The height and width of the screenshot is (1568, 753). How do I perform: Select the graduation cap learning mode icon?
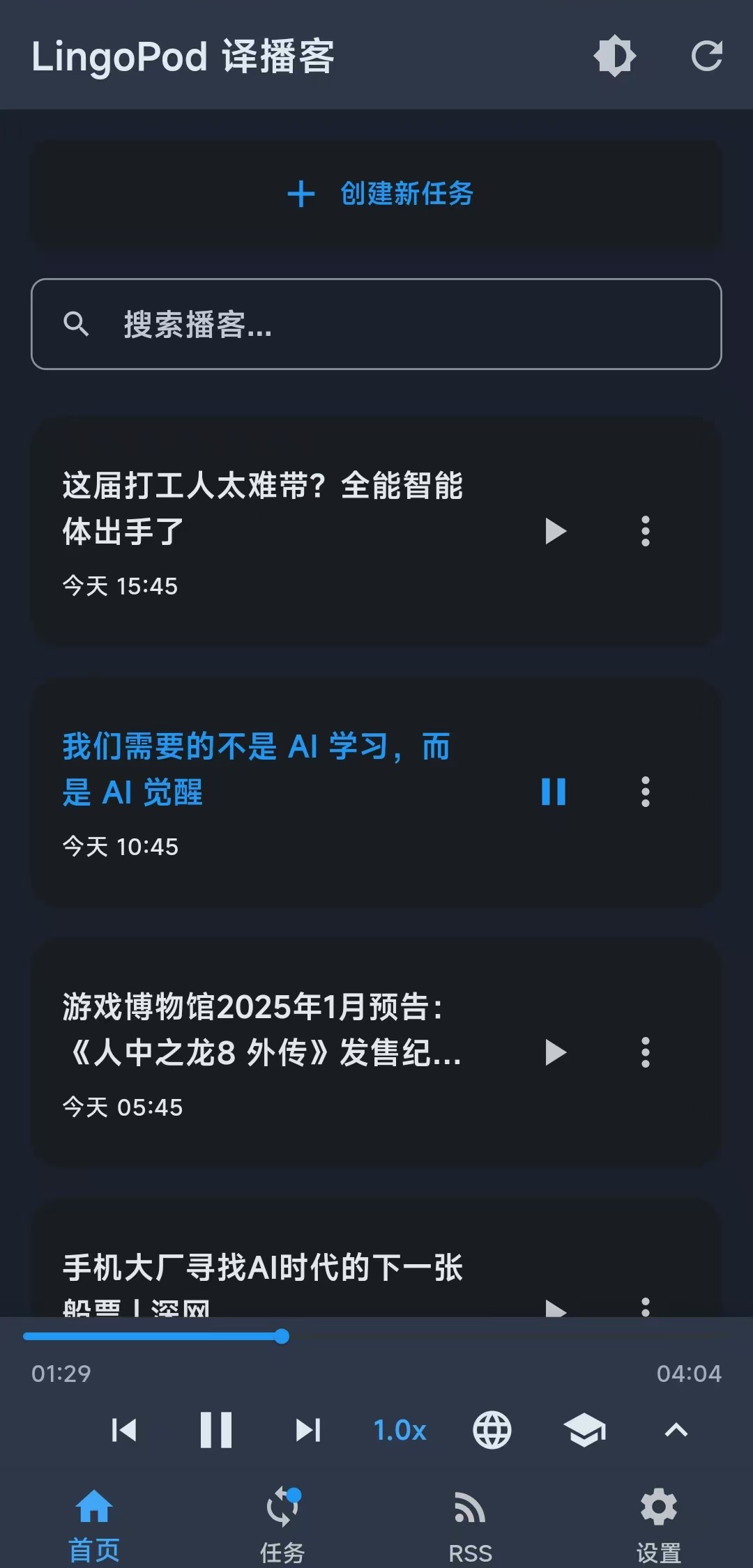pos(584,1430)
